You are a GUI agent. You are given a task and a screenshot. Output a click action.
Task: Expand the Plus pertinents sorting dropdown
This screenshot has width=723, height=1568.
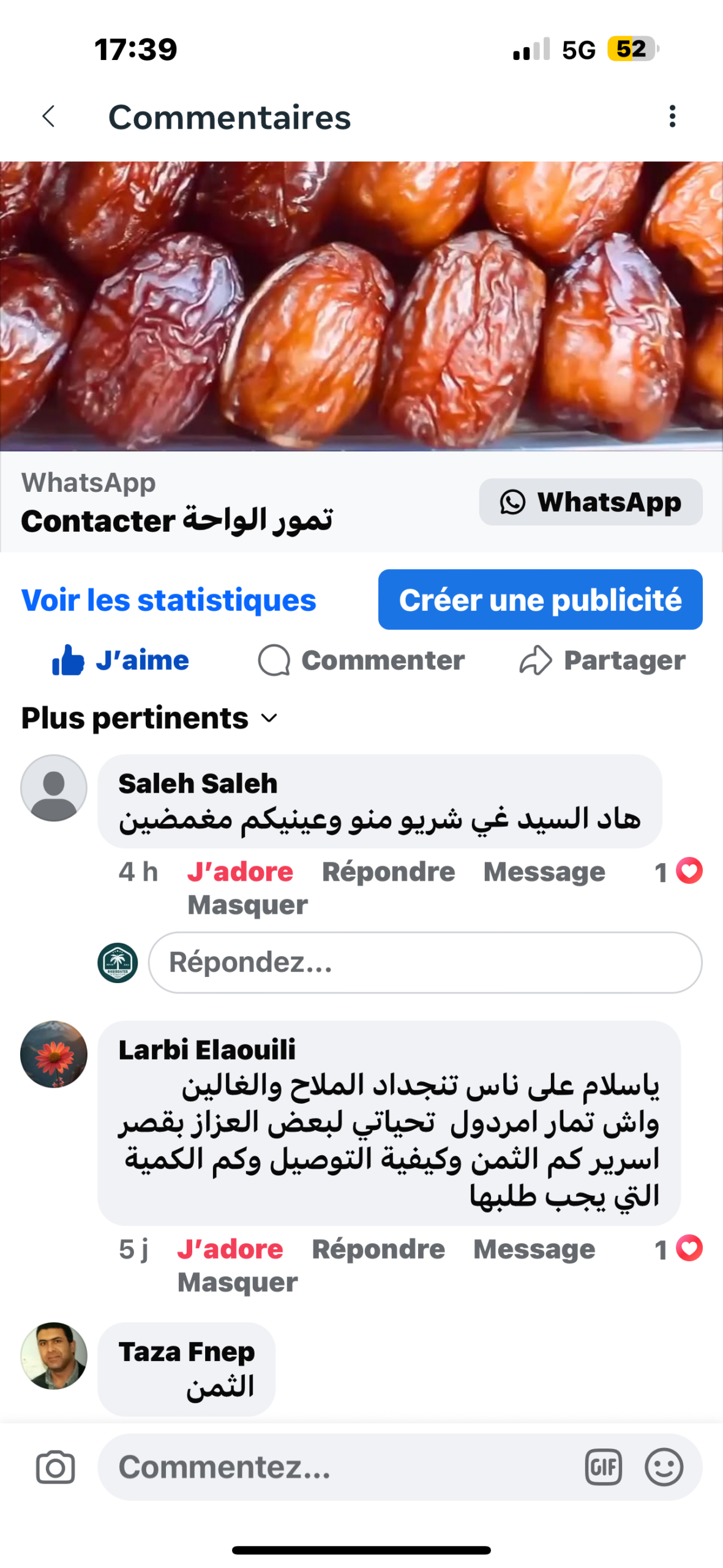[150, 718]
